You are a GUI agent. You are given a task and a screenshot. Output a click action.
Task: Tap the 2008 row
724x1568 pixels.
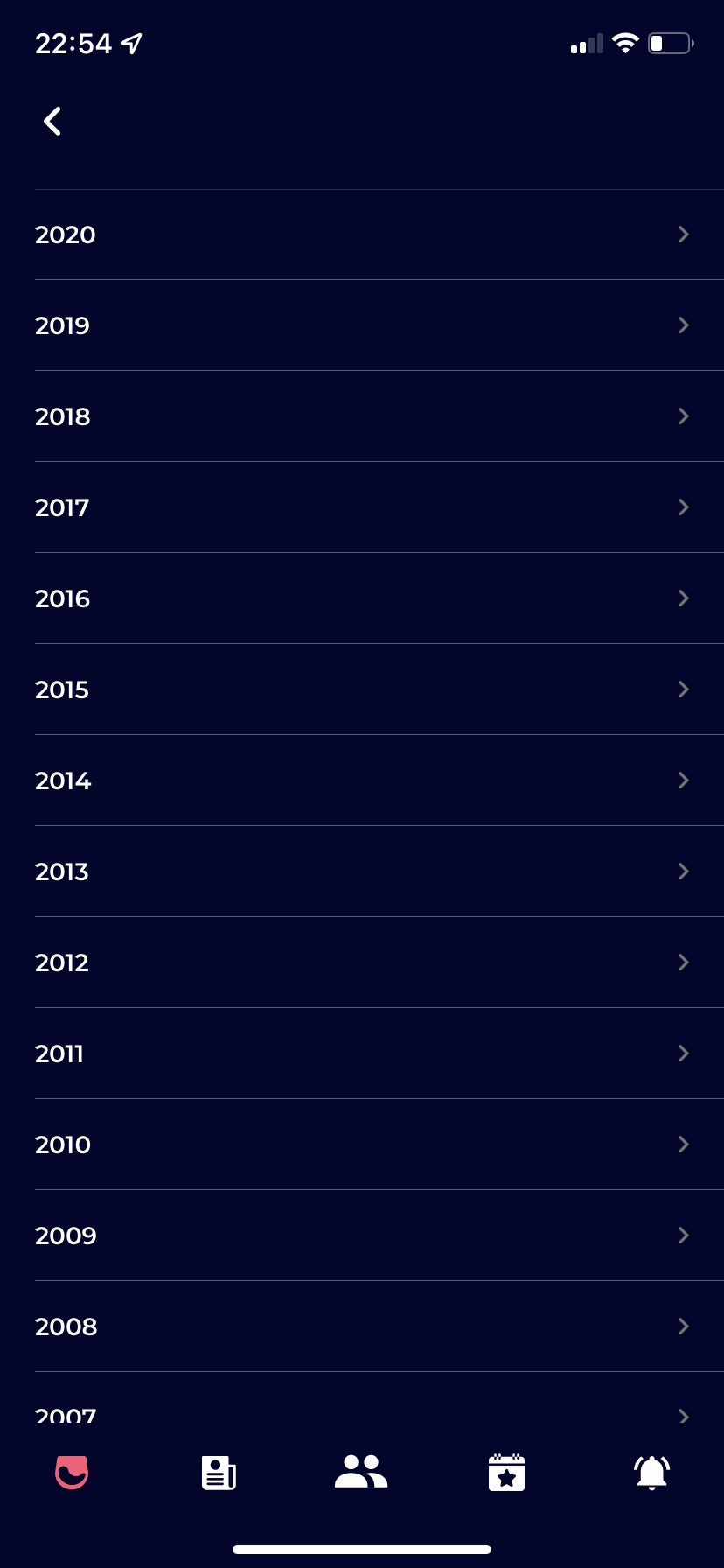379,1326
